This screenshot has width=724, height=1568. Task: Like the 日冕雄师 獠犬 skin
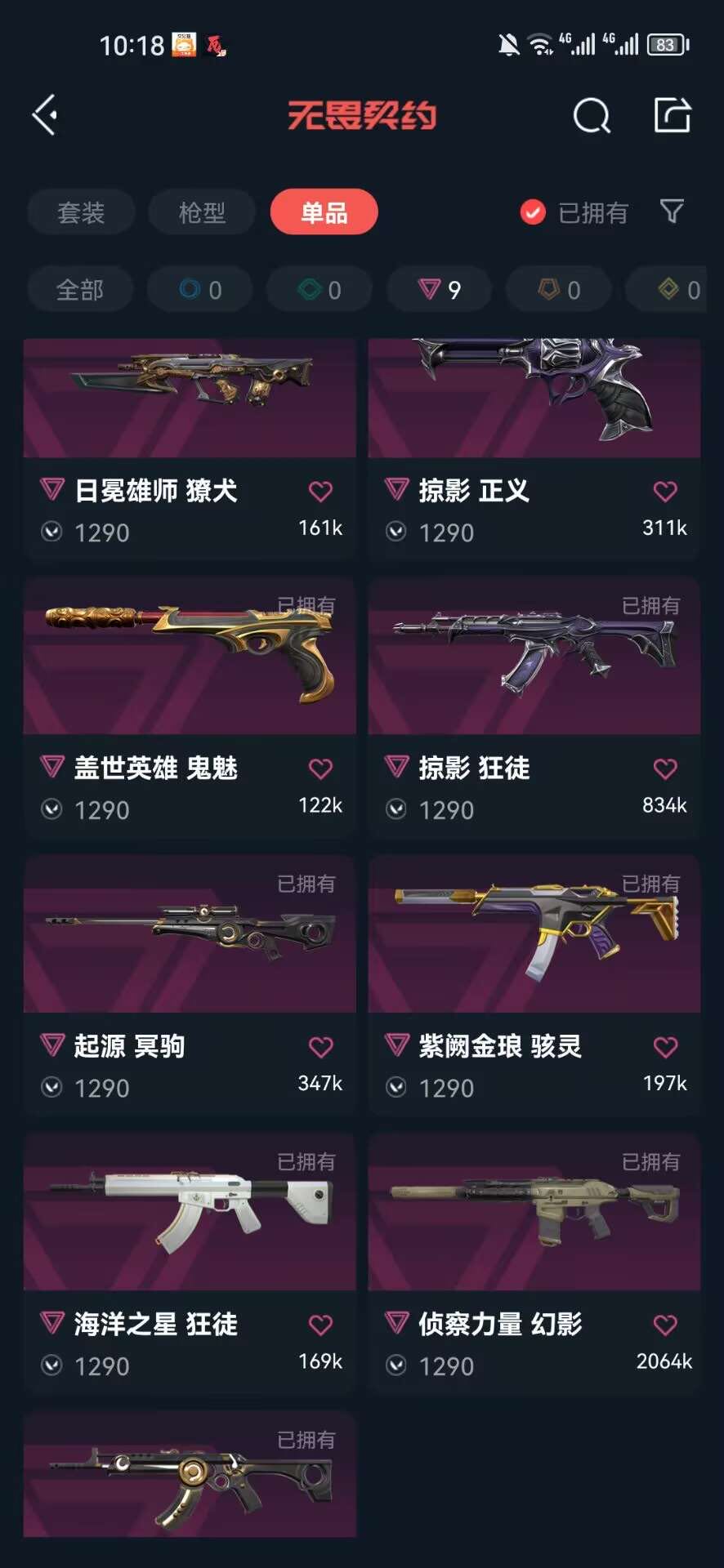click(x=320, y=491)
